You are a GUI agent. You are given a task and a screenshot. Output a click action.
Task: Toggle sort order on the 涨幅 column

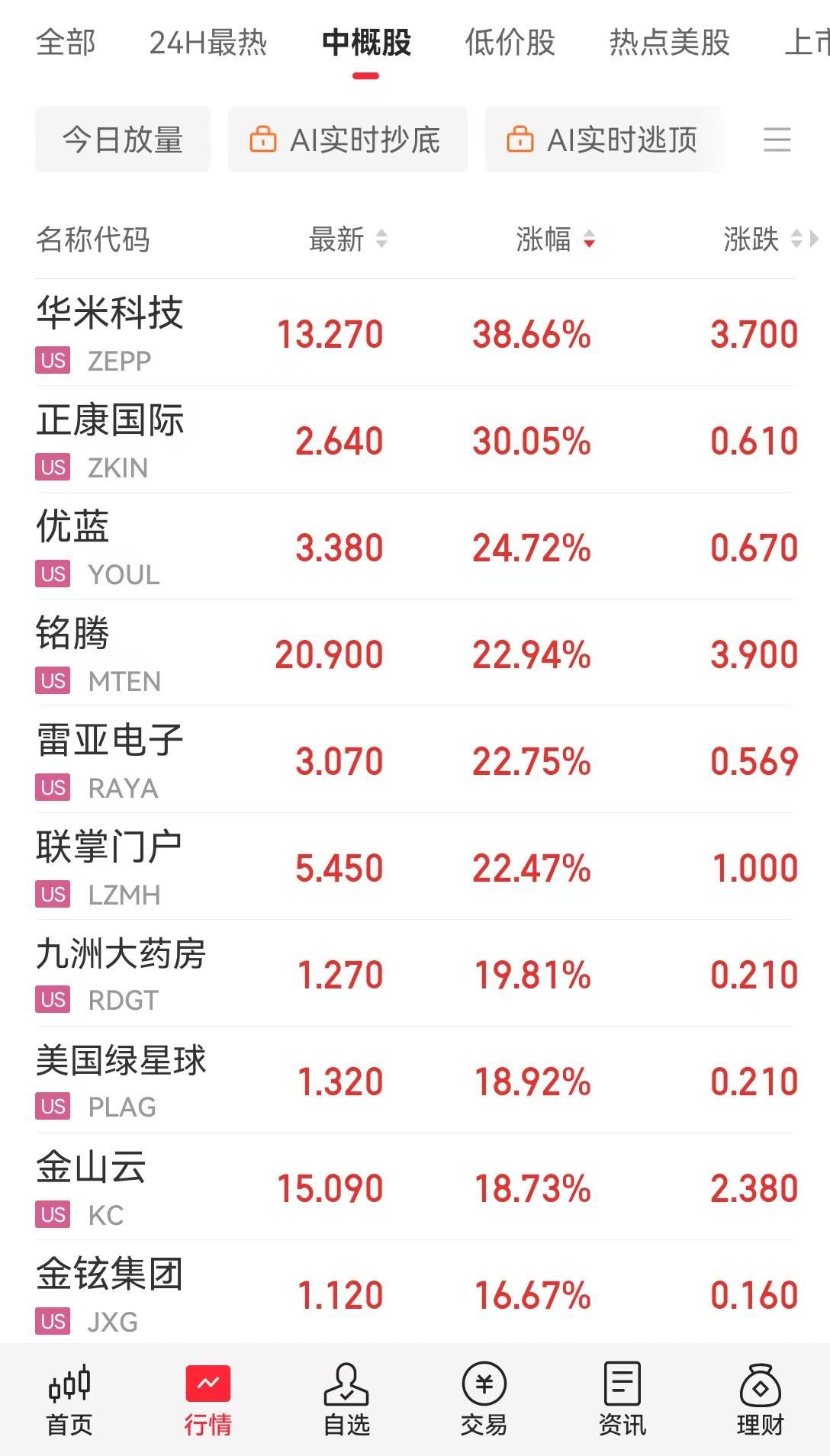[588, 240]
